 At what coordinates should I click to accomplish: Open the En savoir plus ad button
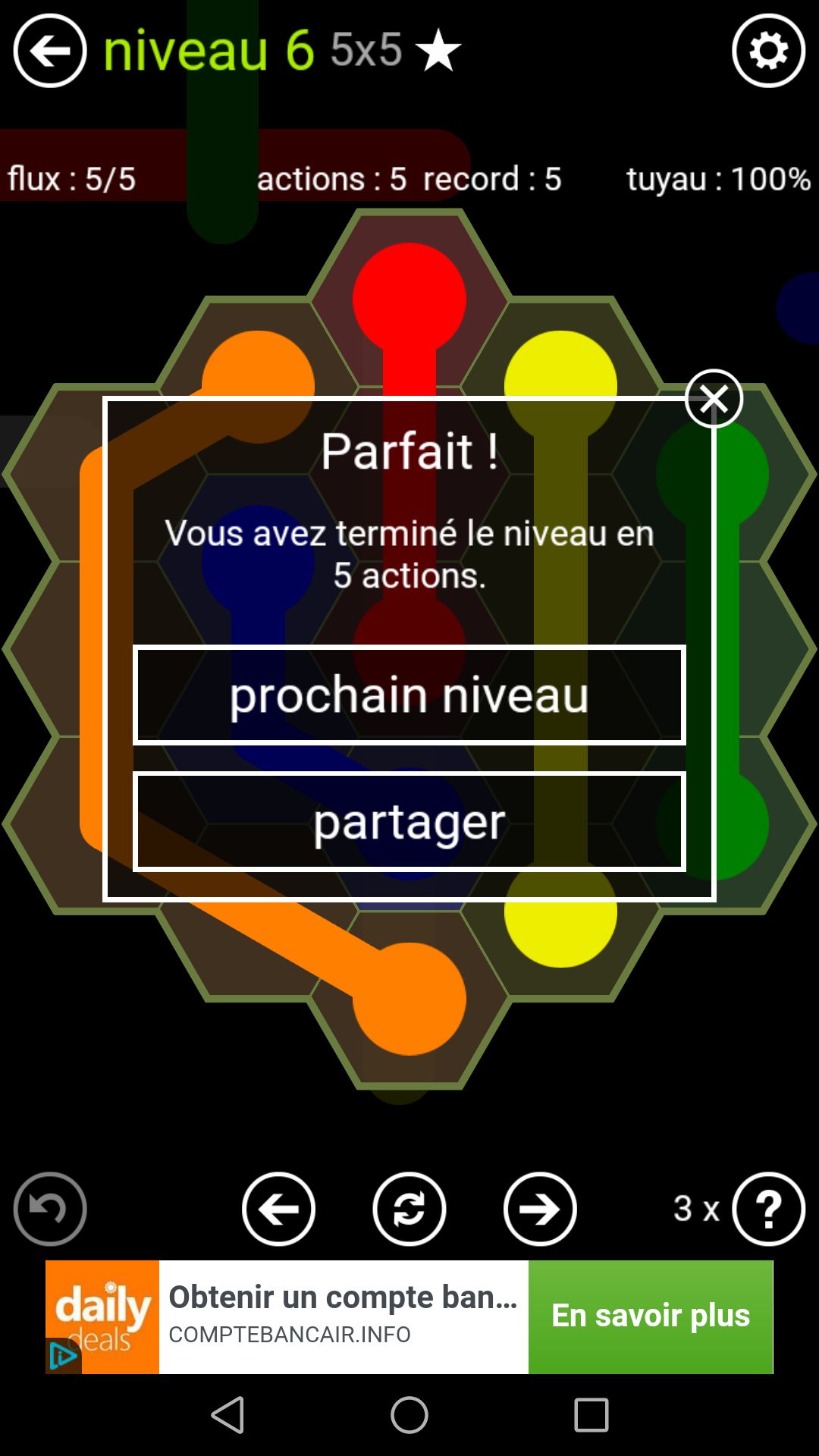[651, 1316]
